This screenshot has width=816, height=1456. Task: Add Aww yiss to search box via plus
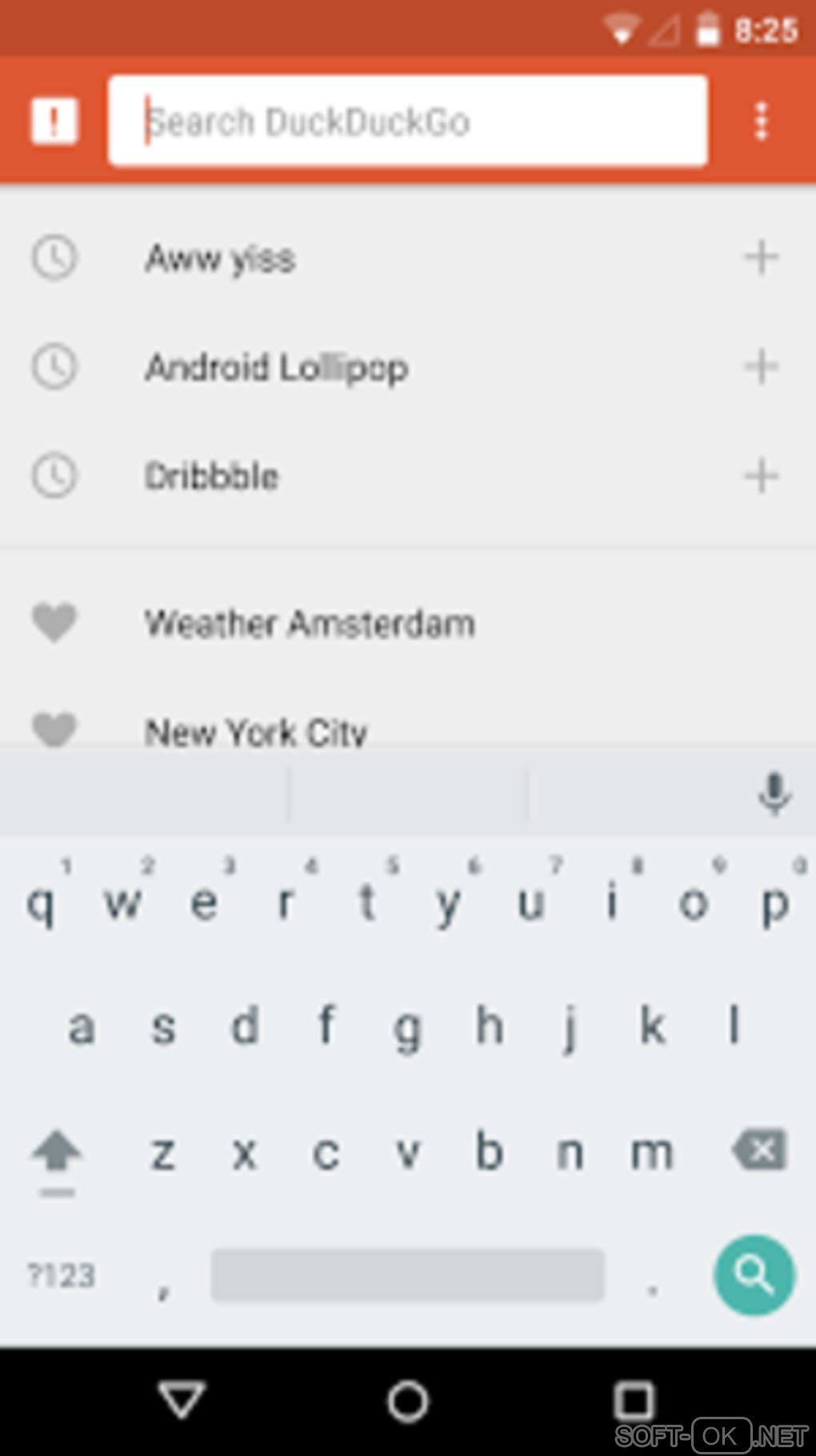(x=761, y=258)
